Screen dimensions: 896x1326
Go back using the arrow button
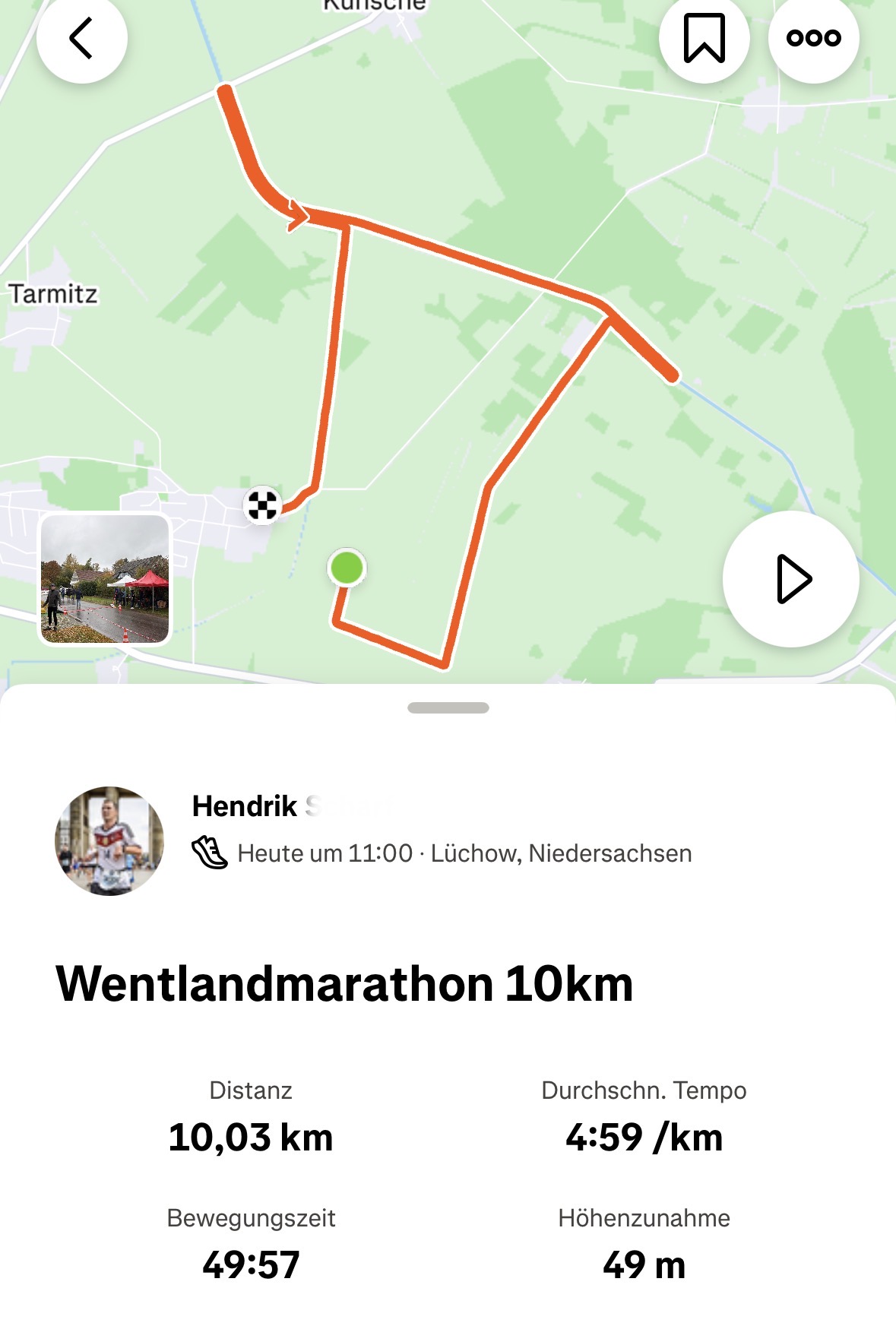coord(81,38)
